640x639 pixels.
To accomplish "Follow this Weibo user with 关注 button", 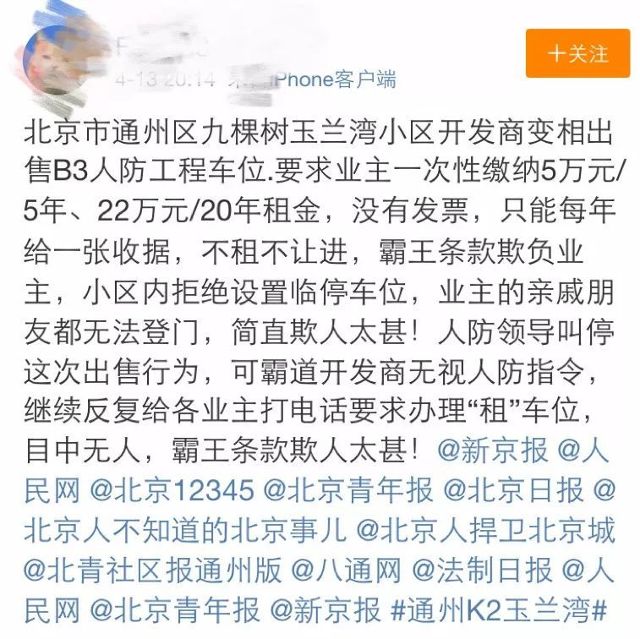I will coord(578,53).
